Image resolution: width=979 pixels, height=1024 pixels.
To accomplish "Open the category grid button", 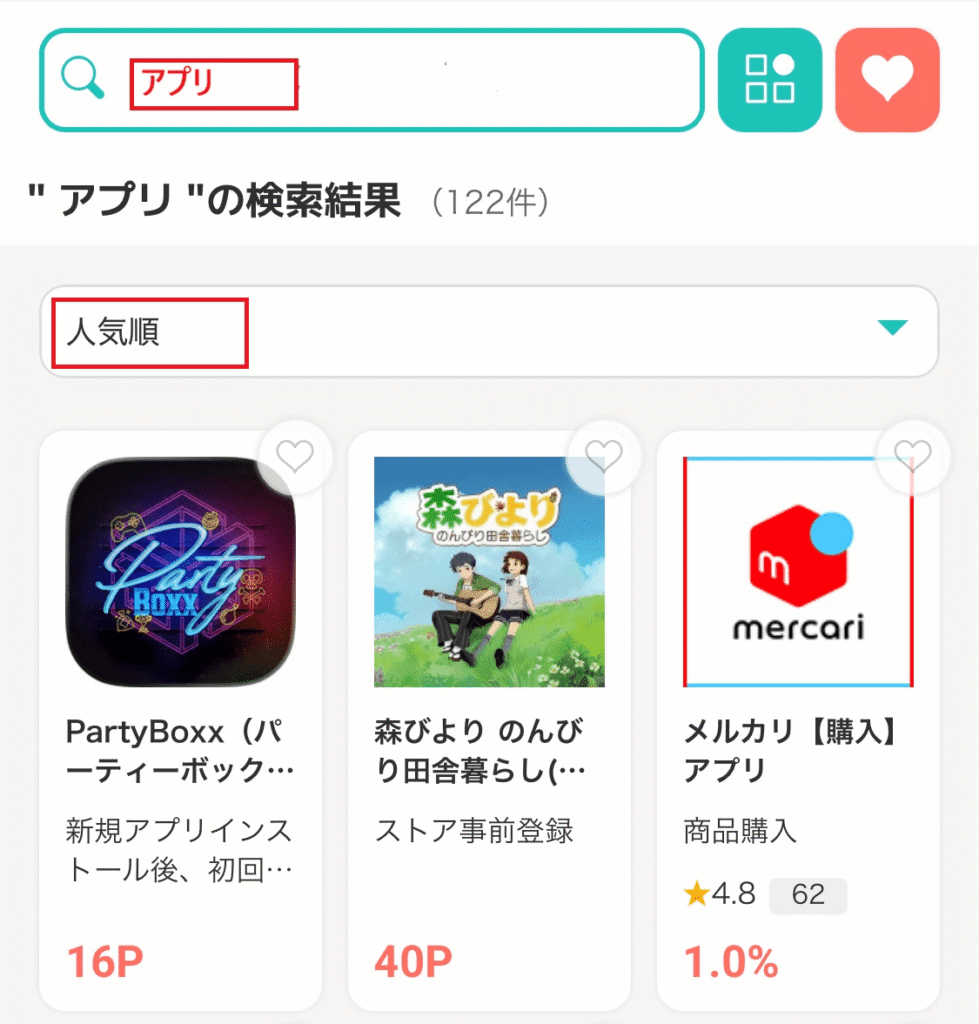I will tap(770, 80).
